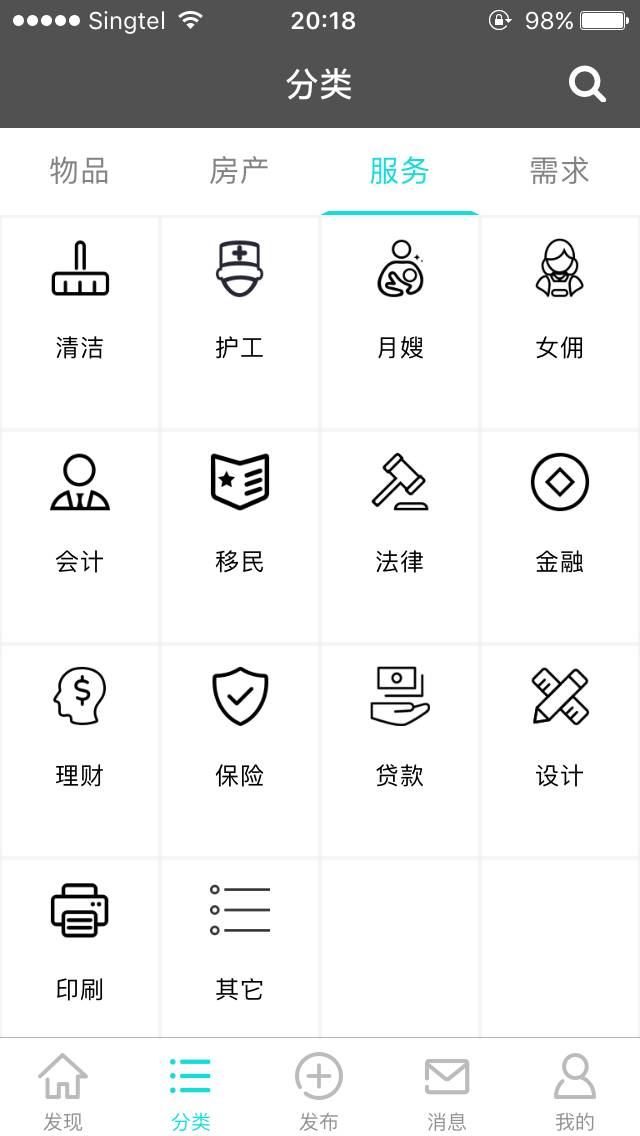Viewport: 640px width, 1136px height.
Task: Switch to the 房产 tab
Action: tap(239, 171)
